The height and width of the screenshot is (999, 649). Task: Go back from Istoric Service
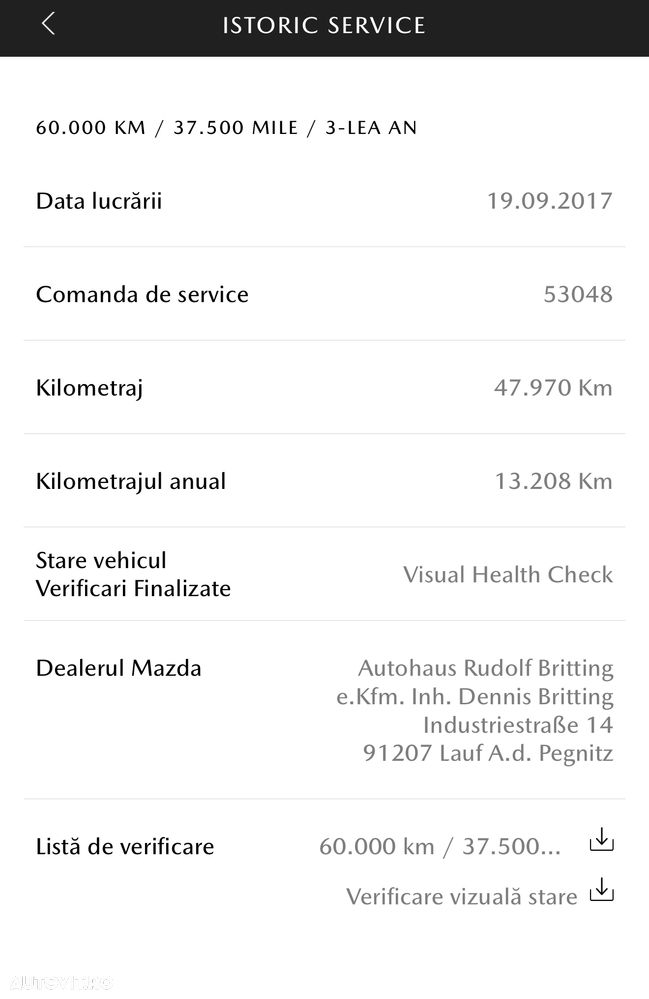click(x=48, y=25)
